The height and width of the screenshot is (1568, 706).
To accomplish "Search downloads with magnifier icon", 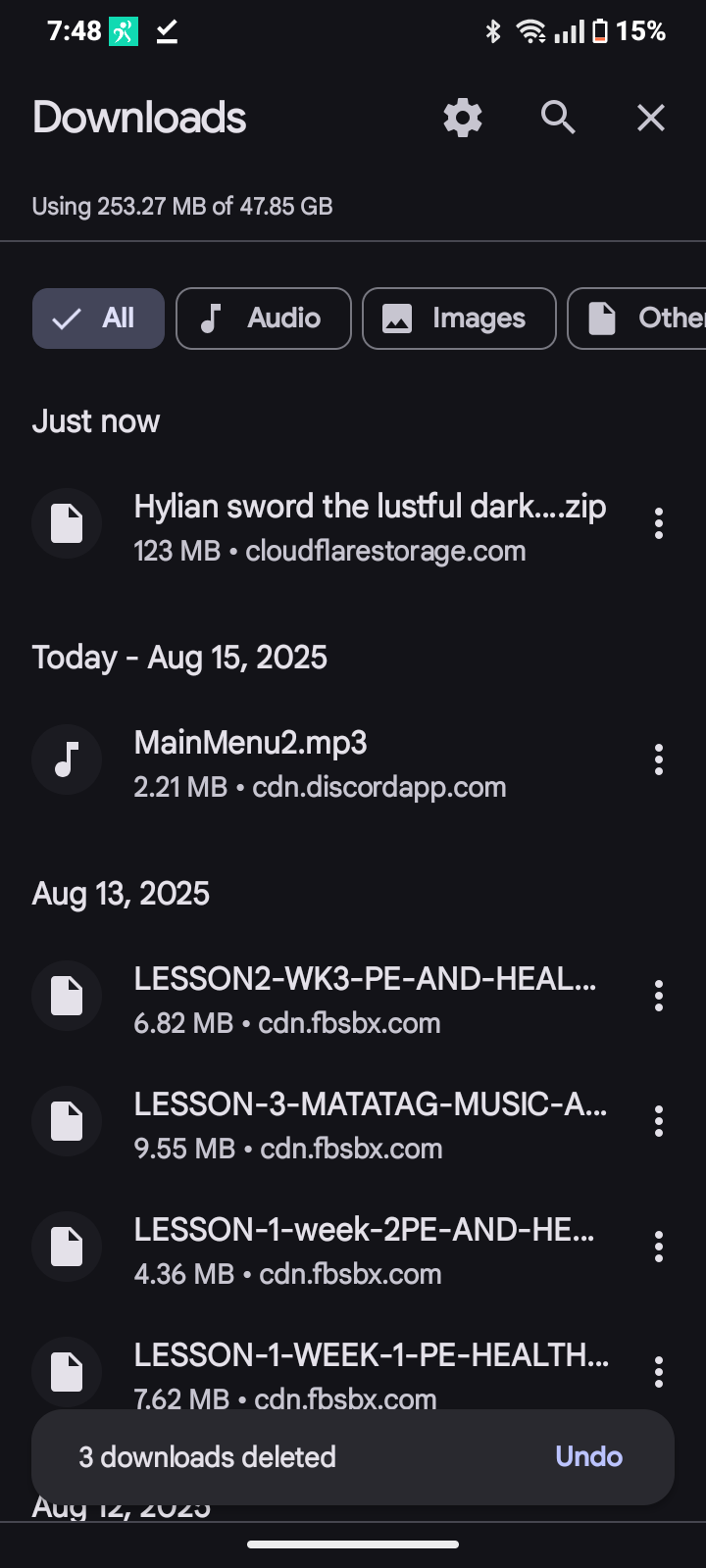I will (x=558, y=119).
